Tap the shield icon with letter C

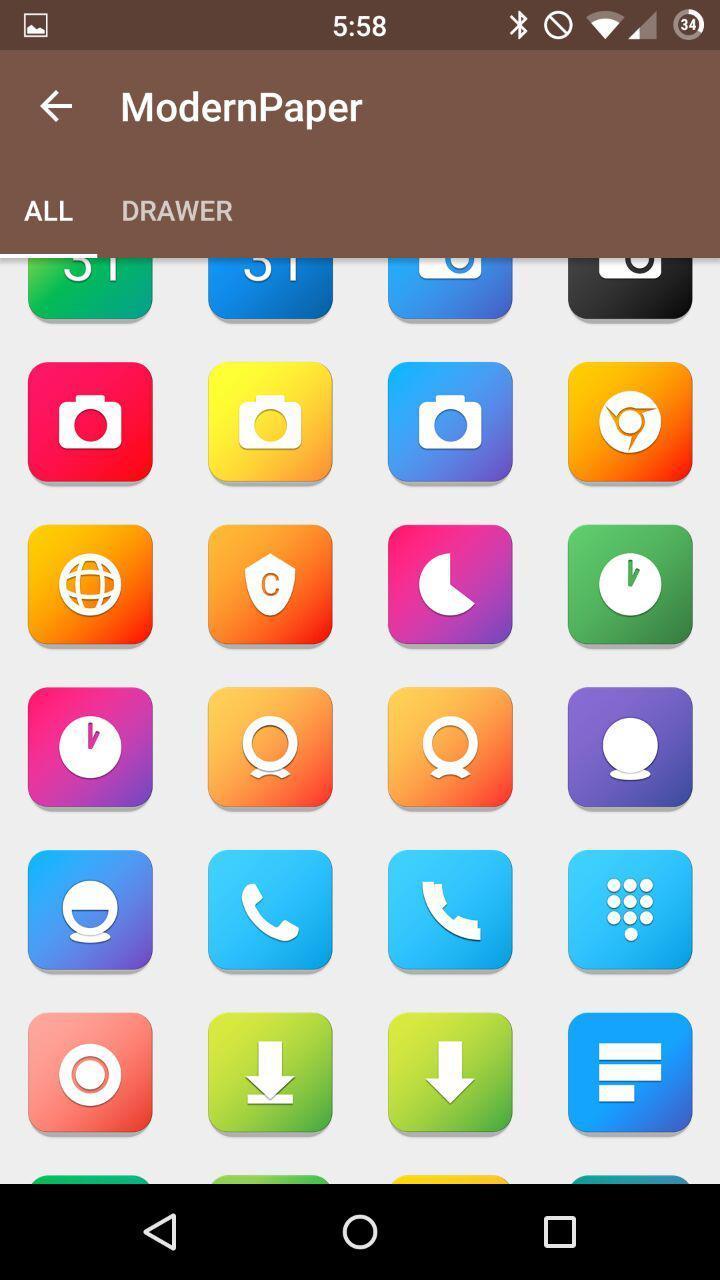[x=270, y=585]
